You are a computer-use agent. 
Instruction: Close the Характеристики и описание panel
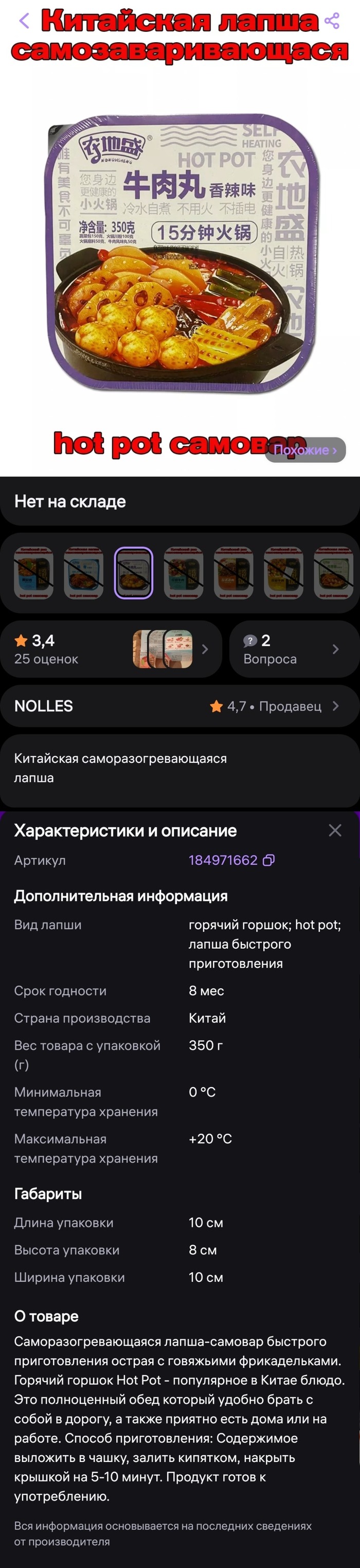click(334, 830)
